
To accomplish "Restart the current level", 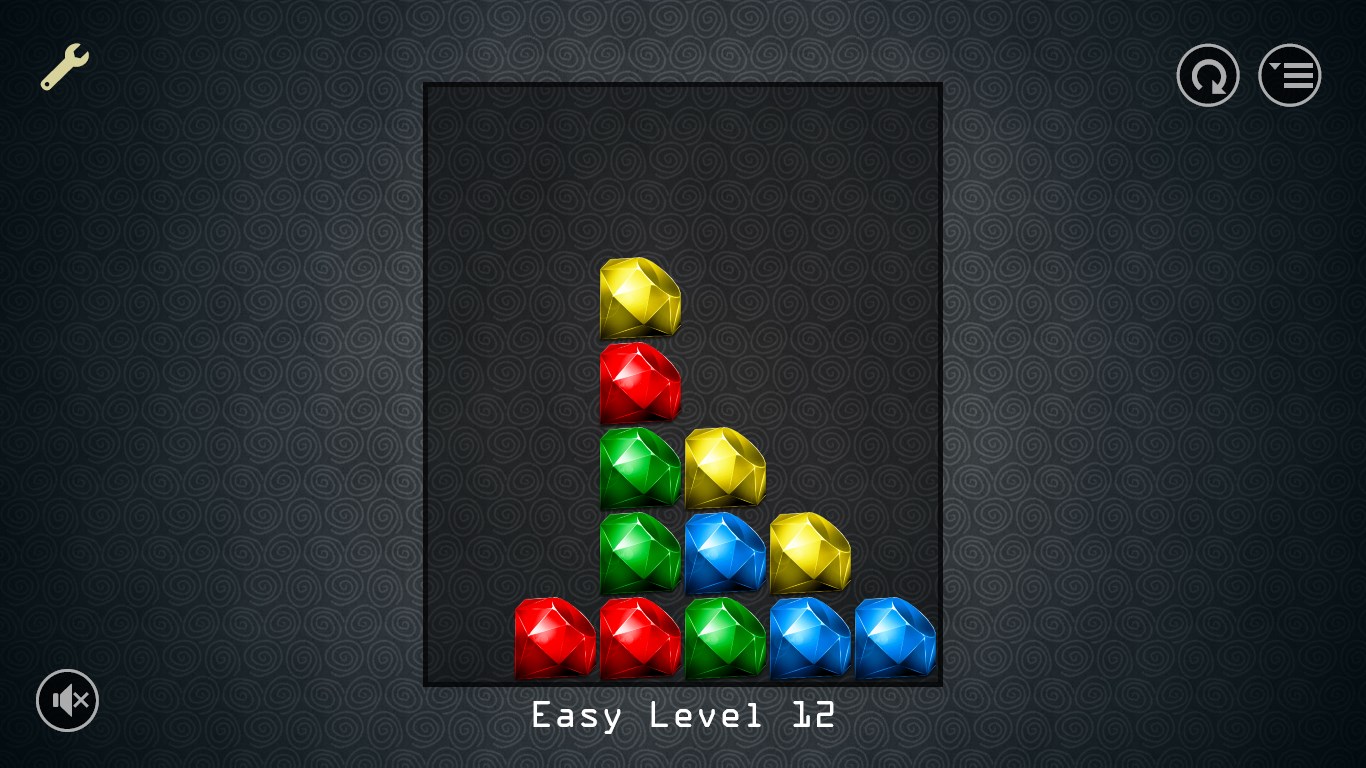I will (1208, 75).
